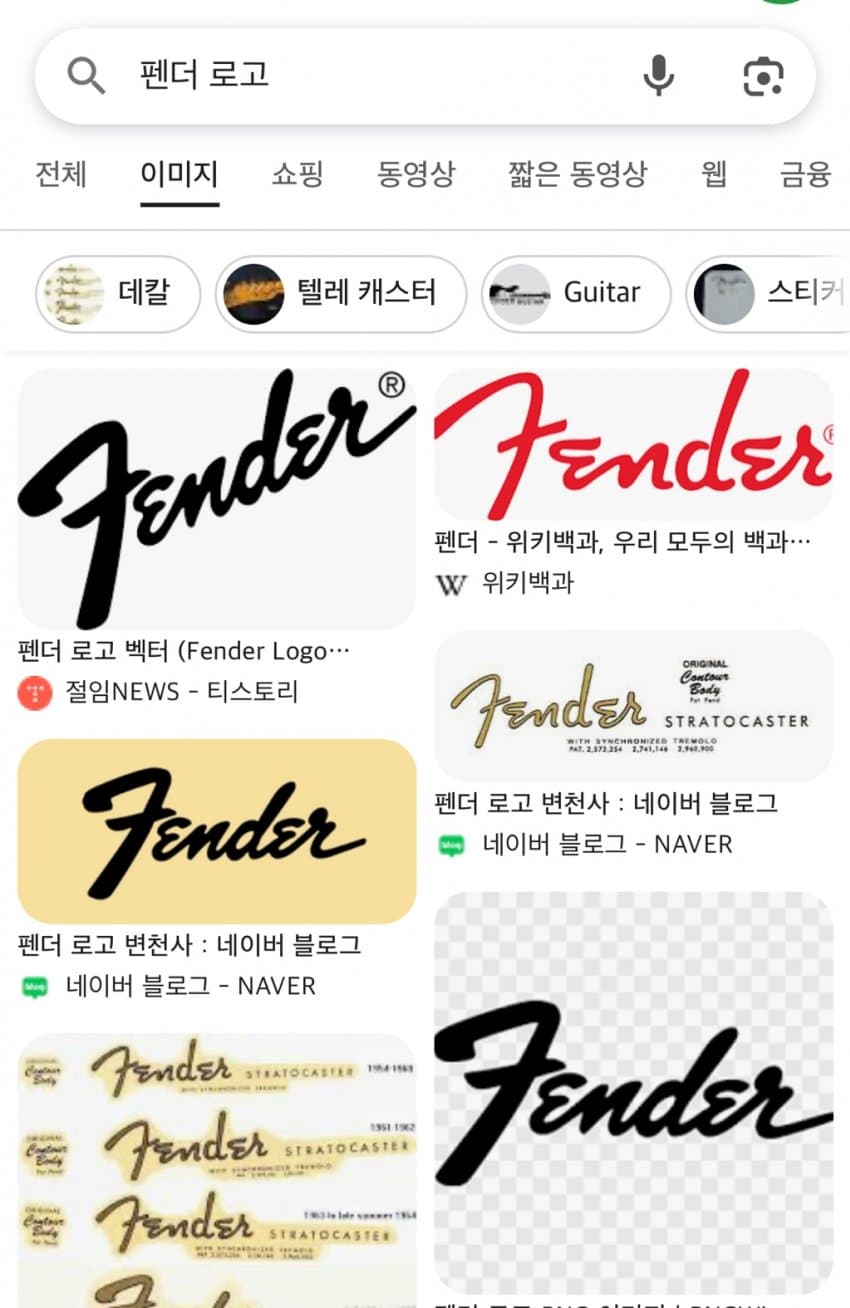Open the transparent background Fender logo
The width and height of the screenshot is (850, 1308).
pyautogui.click(x=633, y=1090)
